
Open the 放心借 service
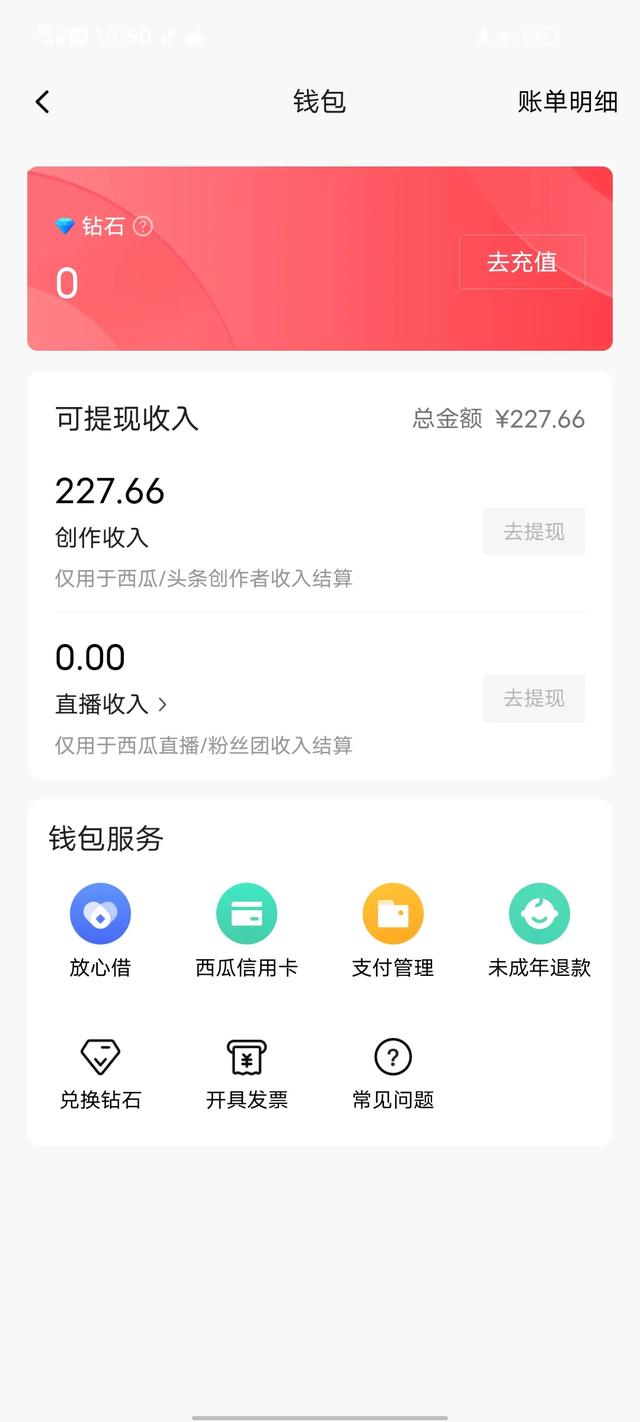(100, 930)
